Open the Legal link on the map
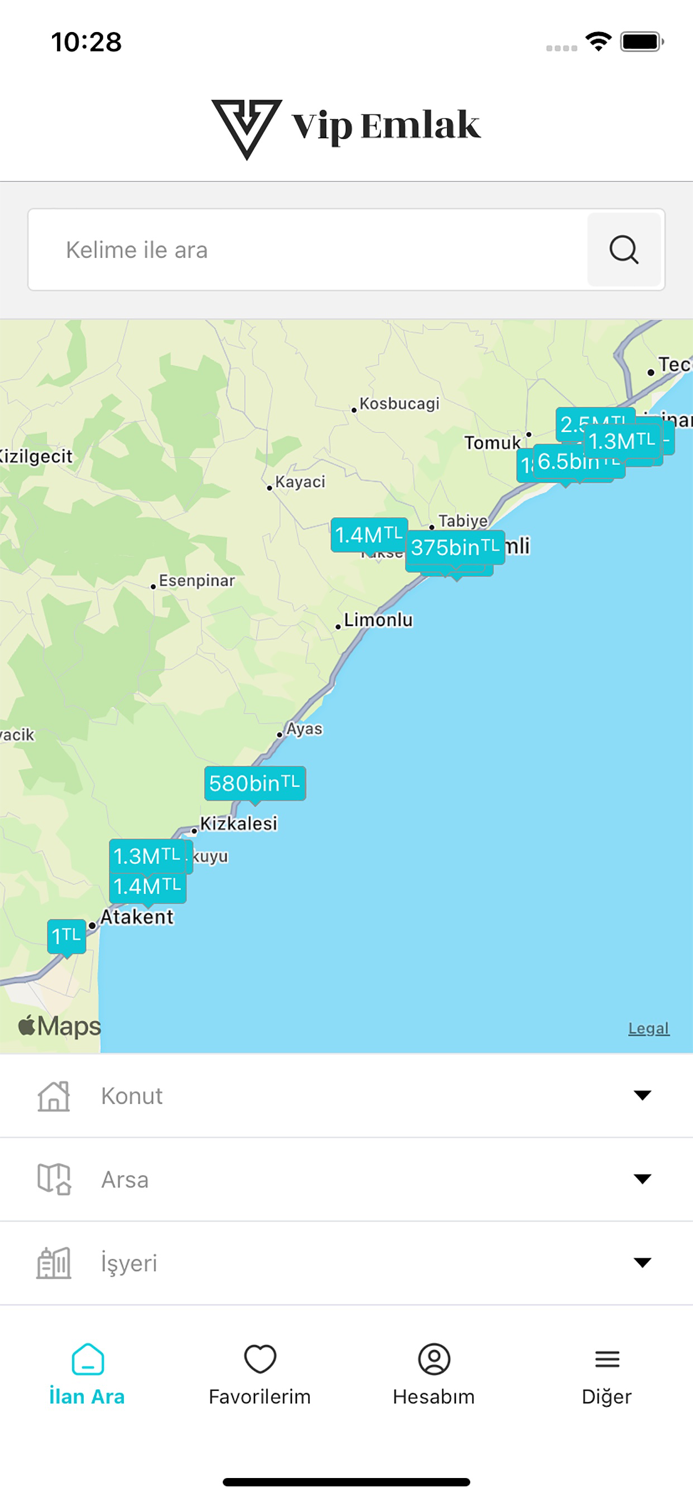 coord(648,1028)
